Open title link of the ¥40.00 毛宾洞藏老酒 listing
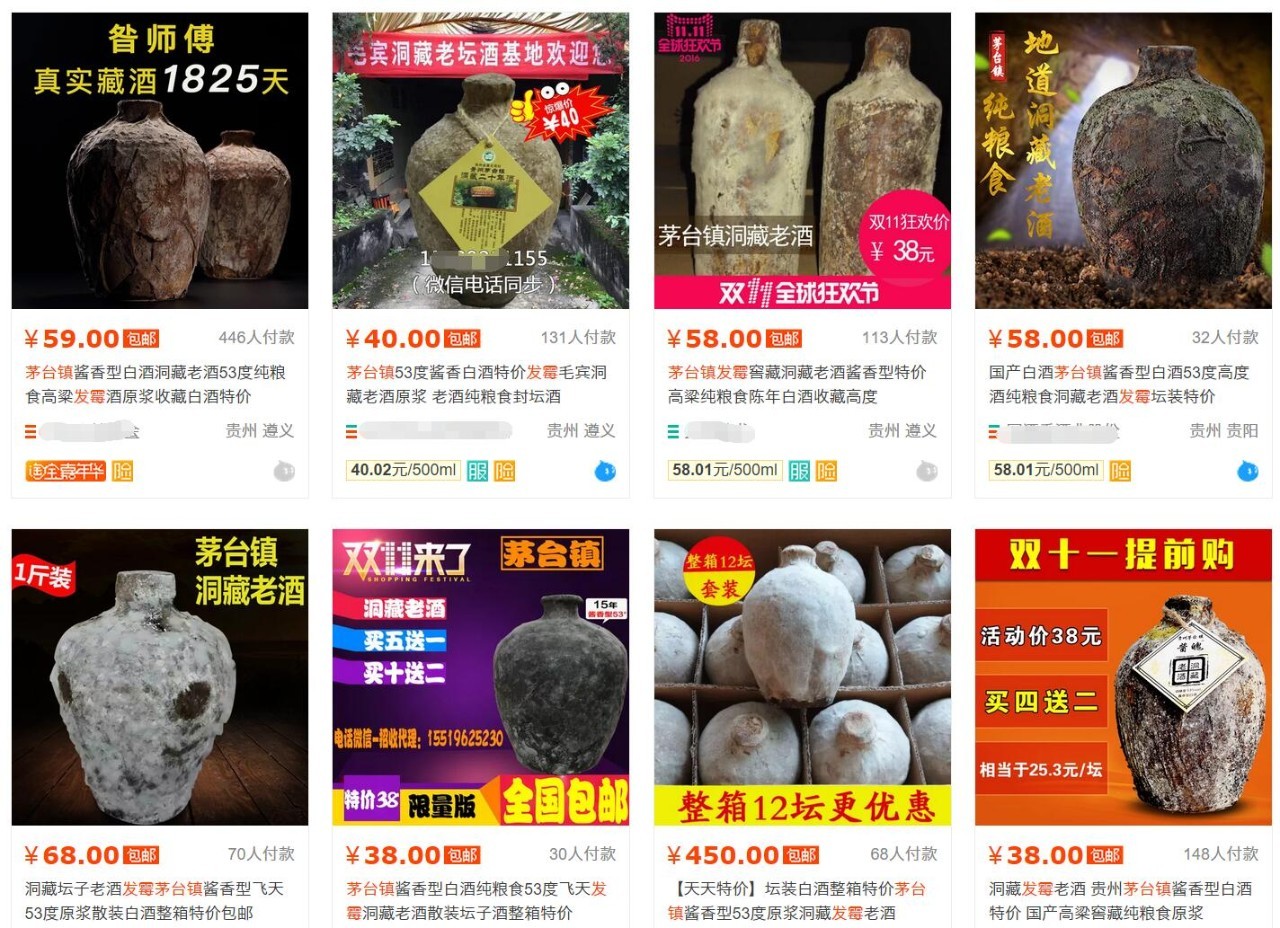 476,384
